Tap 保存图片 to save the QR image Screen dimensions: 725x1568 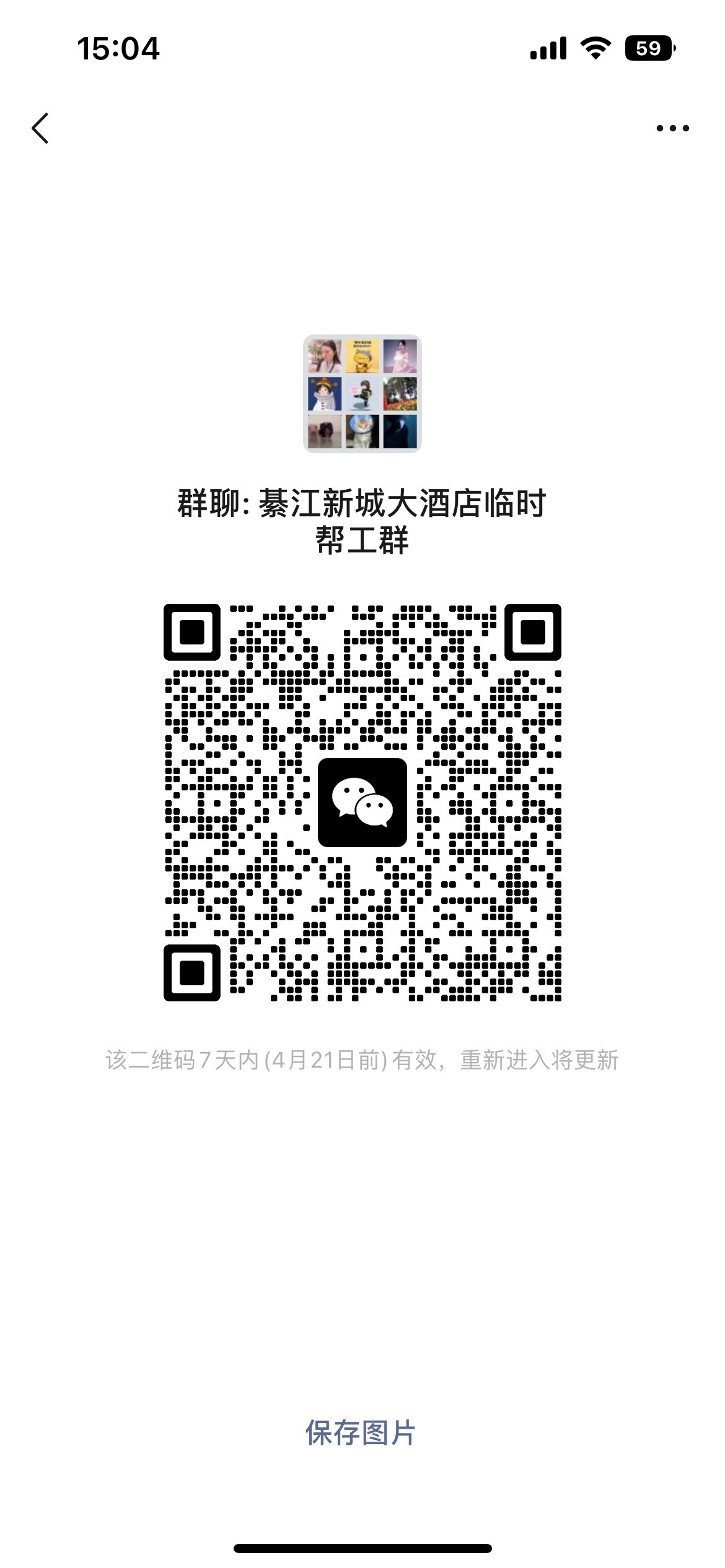click(x=361, y=1432)
